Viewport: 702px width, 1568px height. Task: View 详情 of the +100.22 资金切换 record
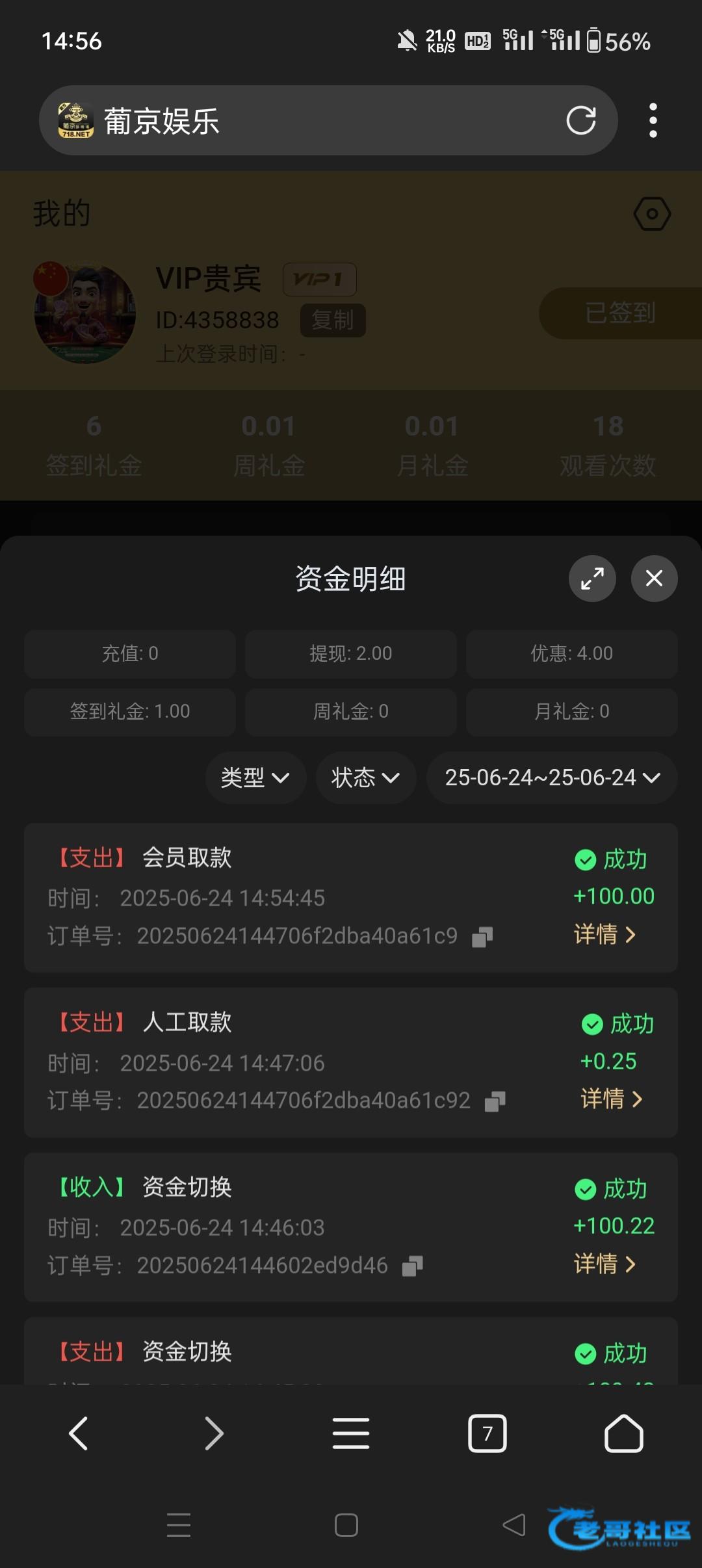tap(604, 1264)
